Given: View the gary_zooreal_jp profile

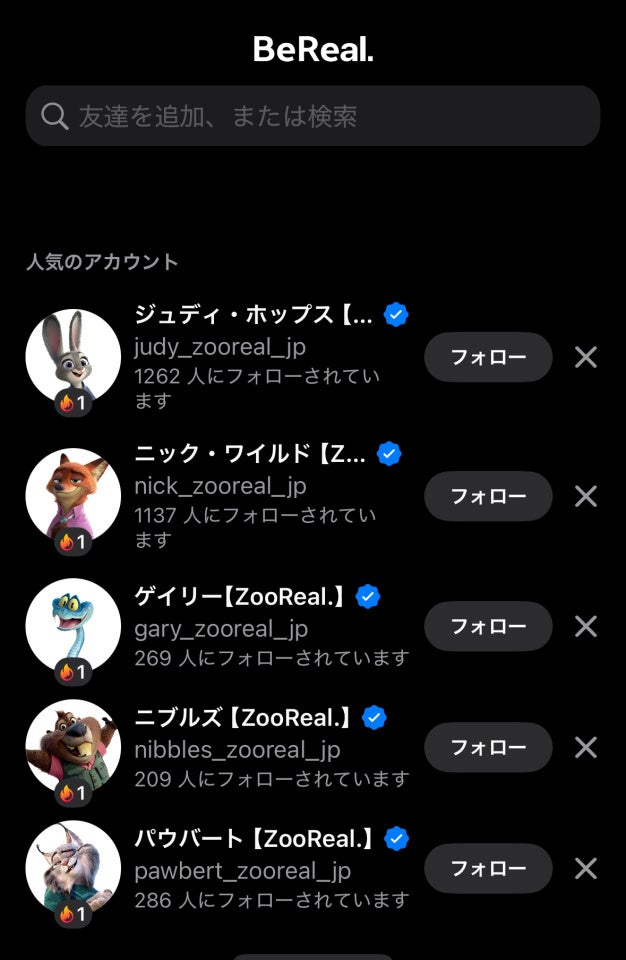Looking at the screenshot, I should click(73, 626).
